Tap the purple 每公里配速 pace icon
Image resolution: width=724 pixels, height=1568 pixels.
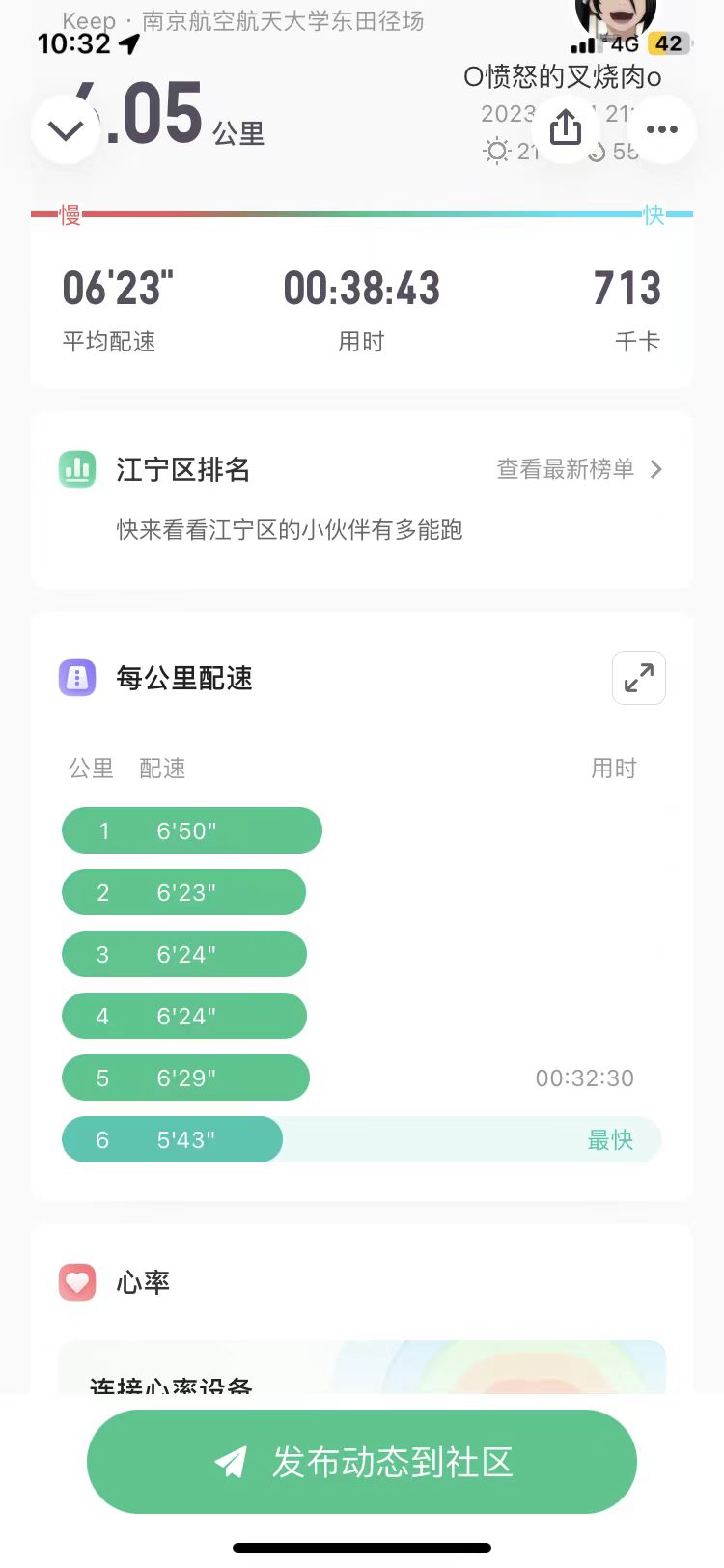77,678
